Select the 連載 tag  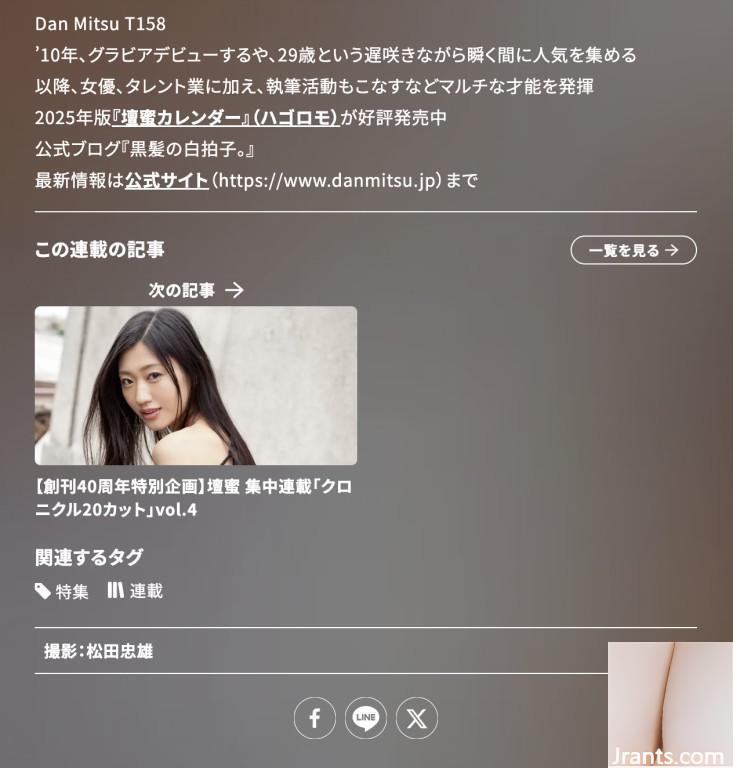point(135,591)
